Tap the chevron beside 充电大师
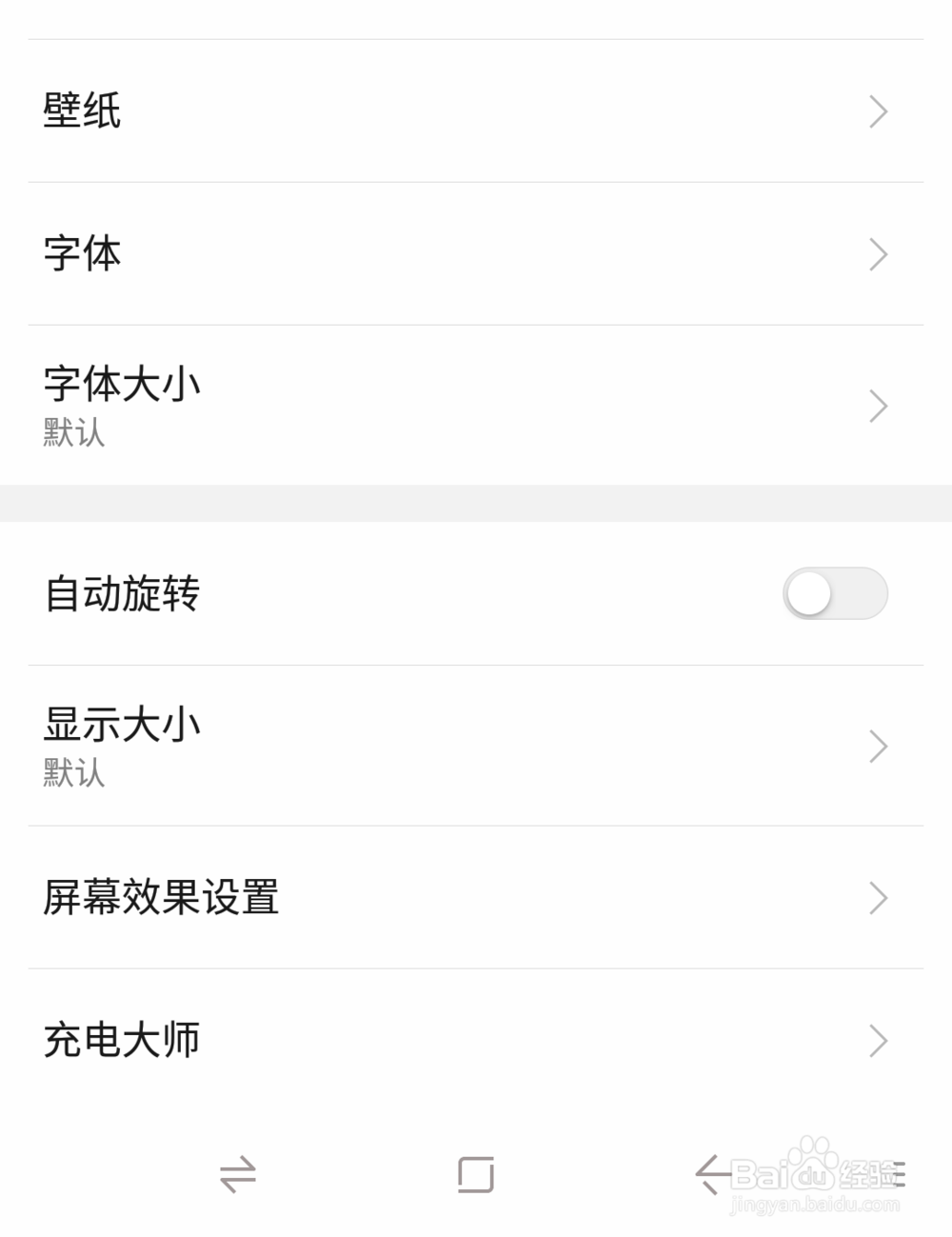This screenshot has width=952, height=1237. click(x=878, y=1041)
